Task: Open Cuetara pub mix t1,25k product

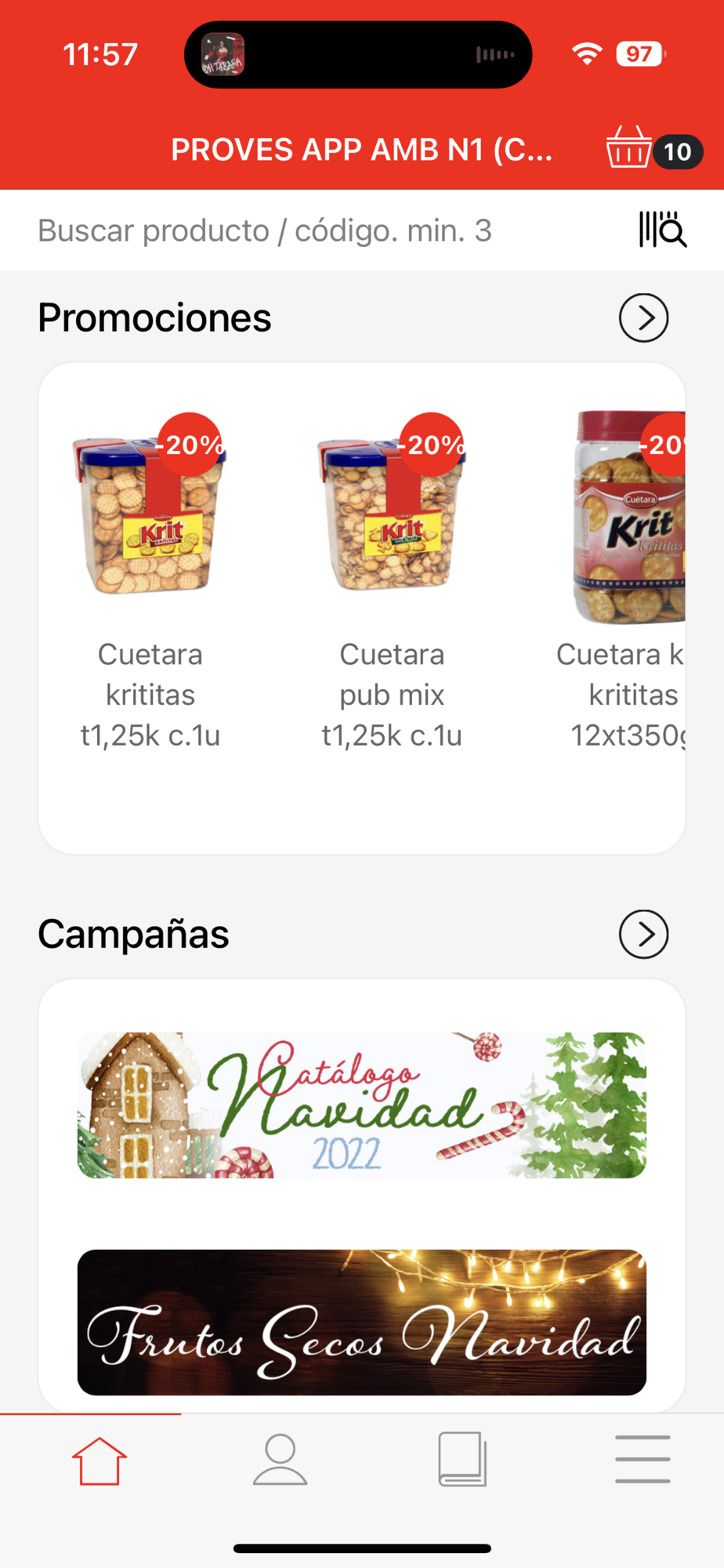Action: 392,580
